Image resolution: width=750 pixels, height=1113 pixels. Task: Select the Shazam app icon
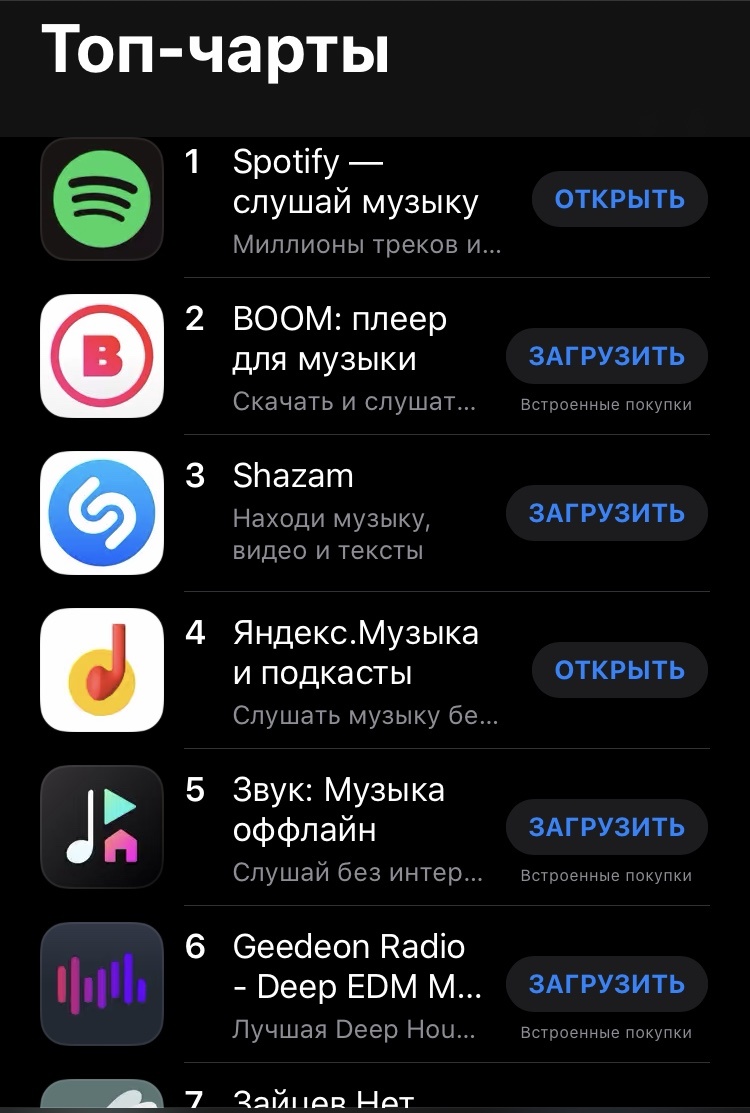coord(101,513)
